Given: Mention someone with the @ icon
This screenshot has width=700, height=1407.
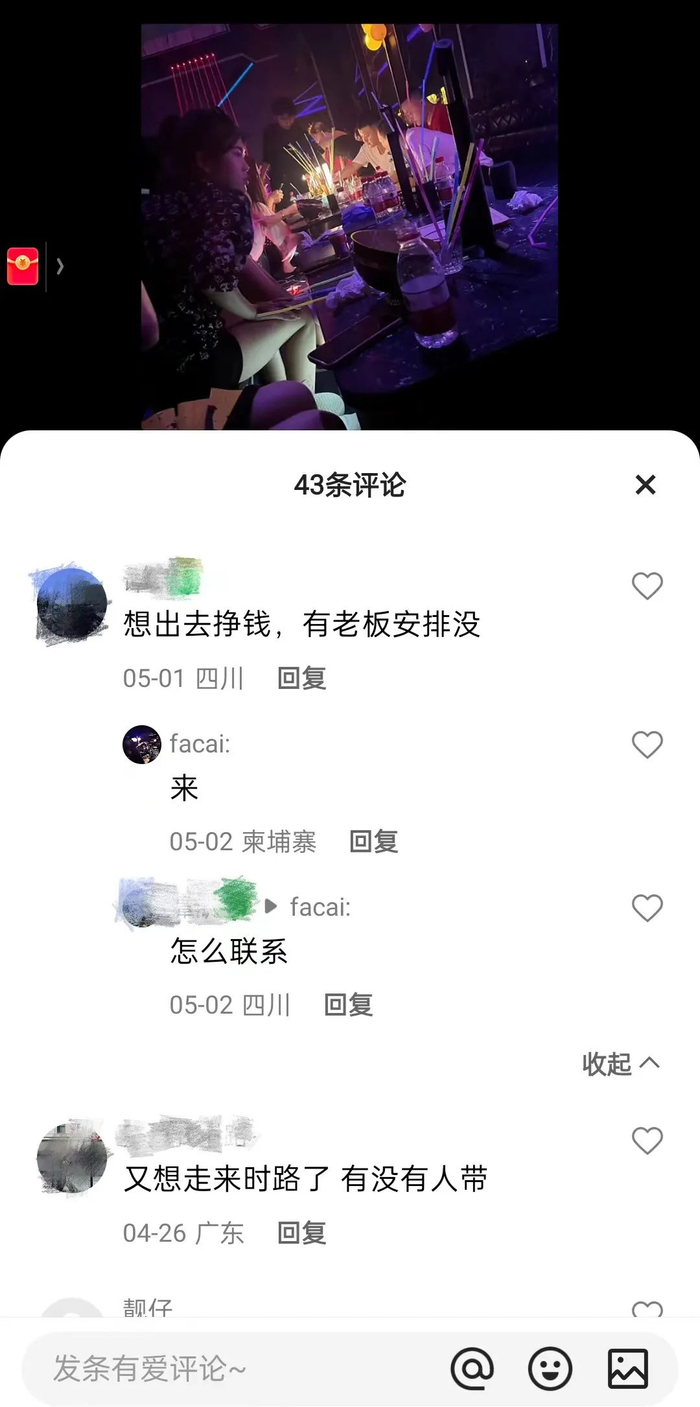Looking at the screenshot, I should (x=472, y=1369).
